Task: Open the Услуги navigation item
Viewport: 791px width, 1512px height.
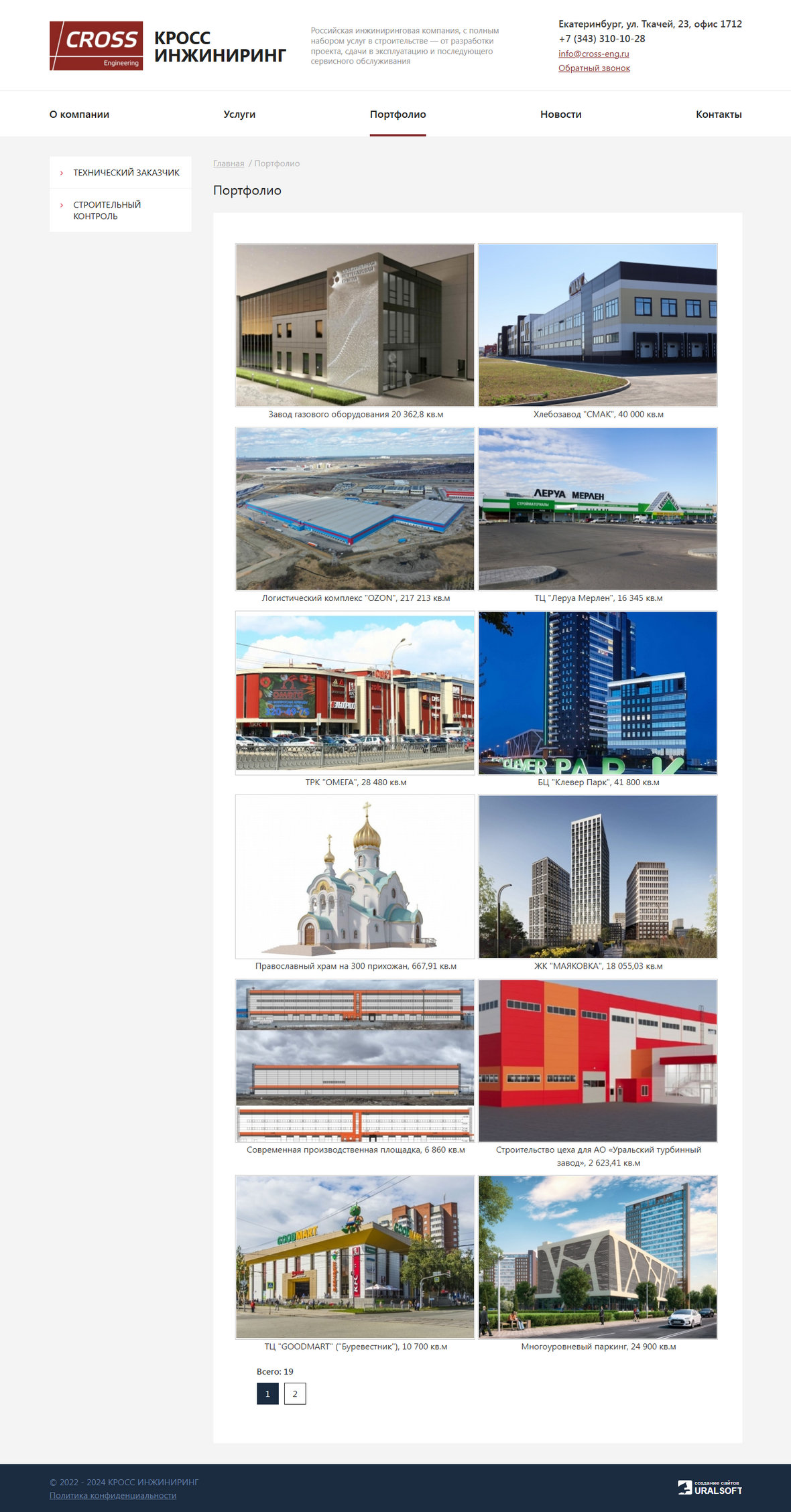Action: pos(239,115)
